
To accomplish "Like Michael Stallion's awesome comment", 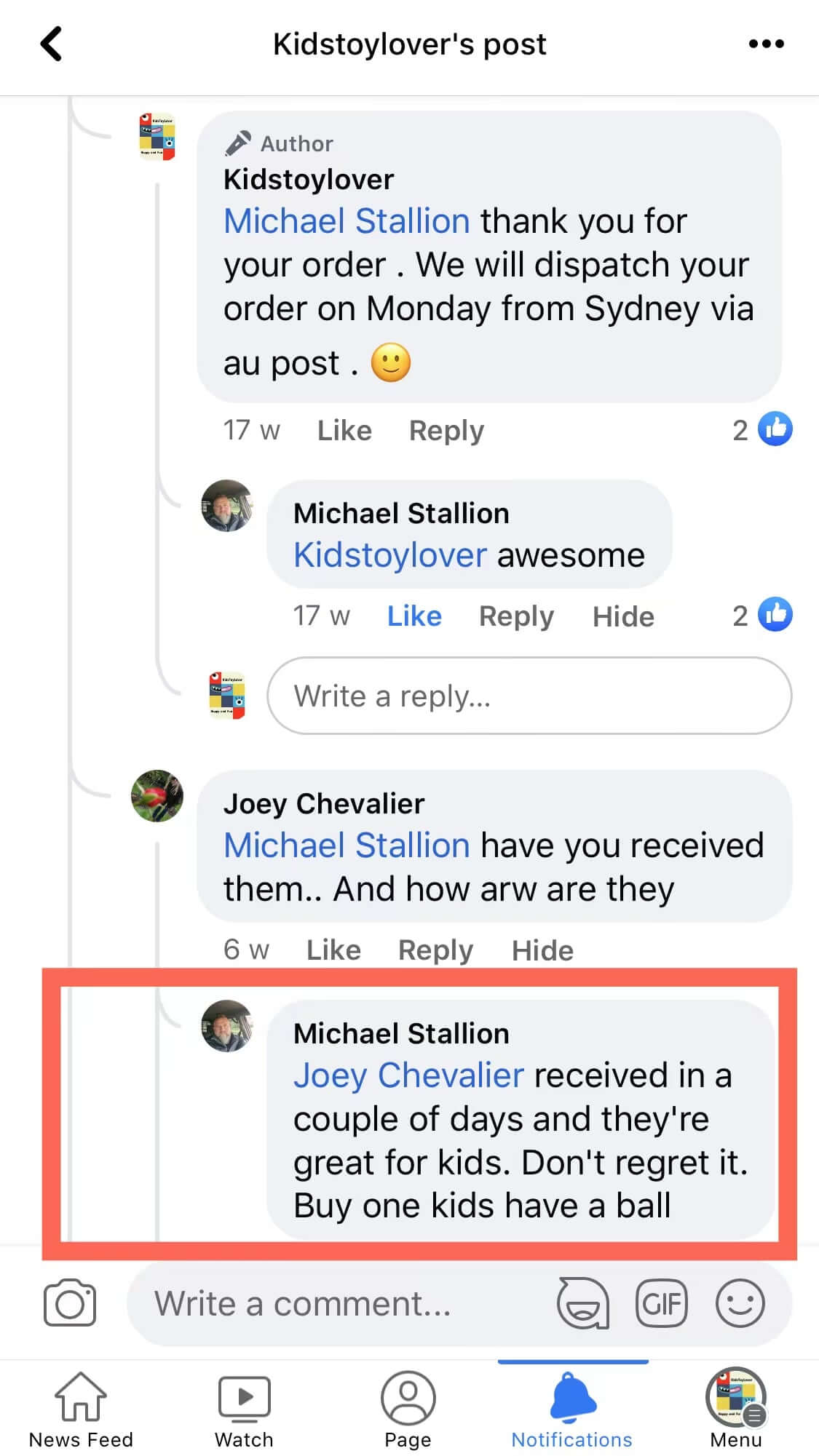I will (x=414, y=616).
